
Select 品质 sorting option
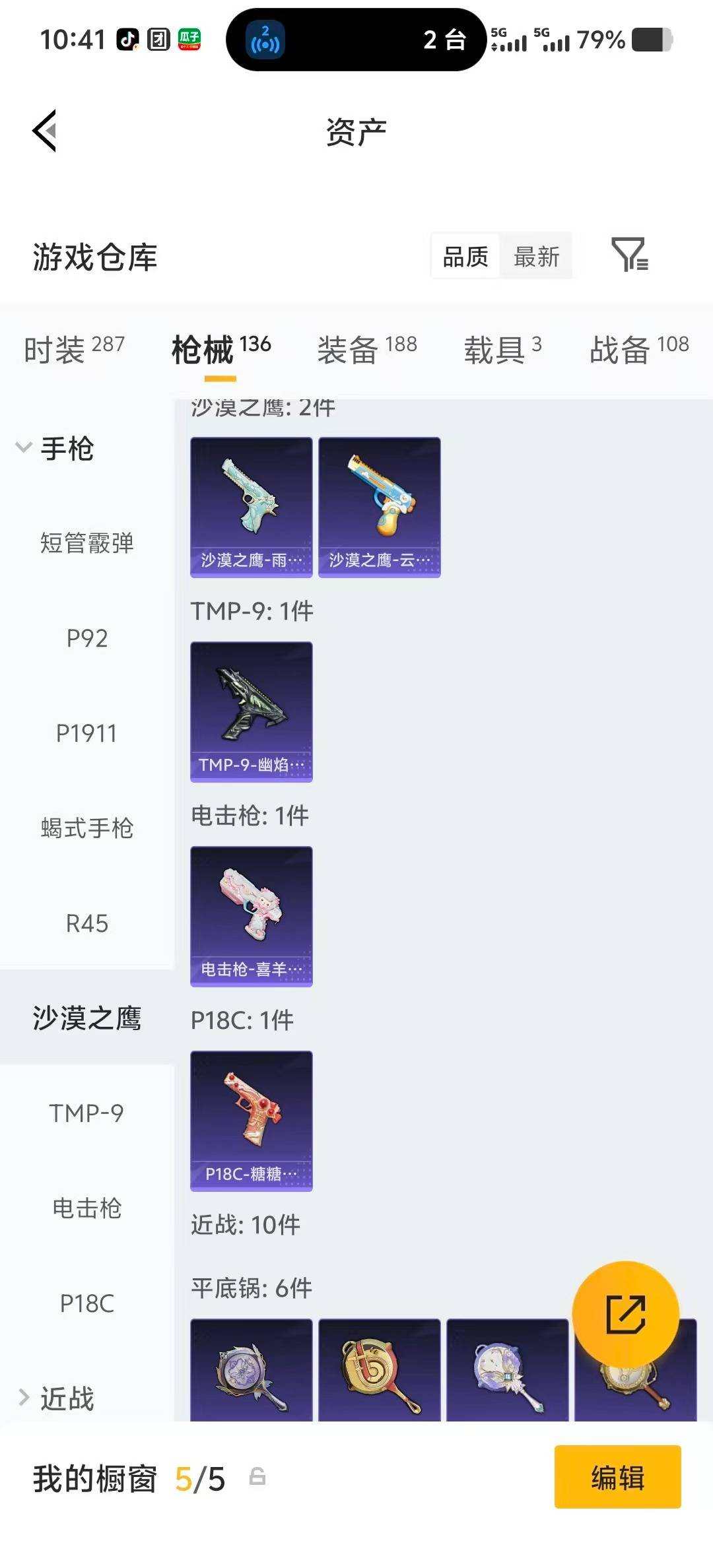pos(465,256)
